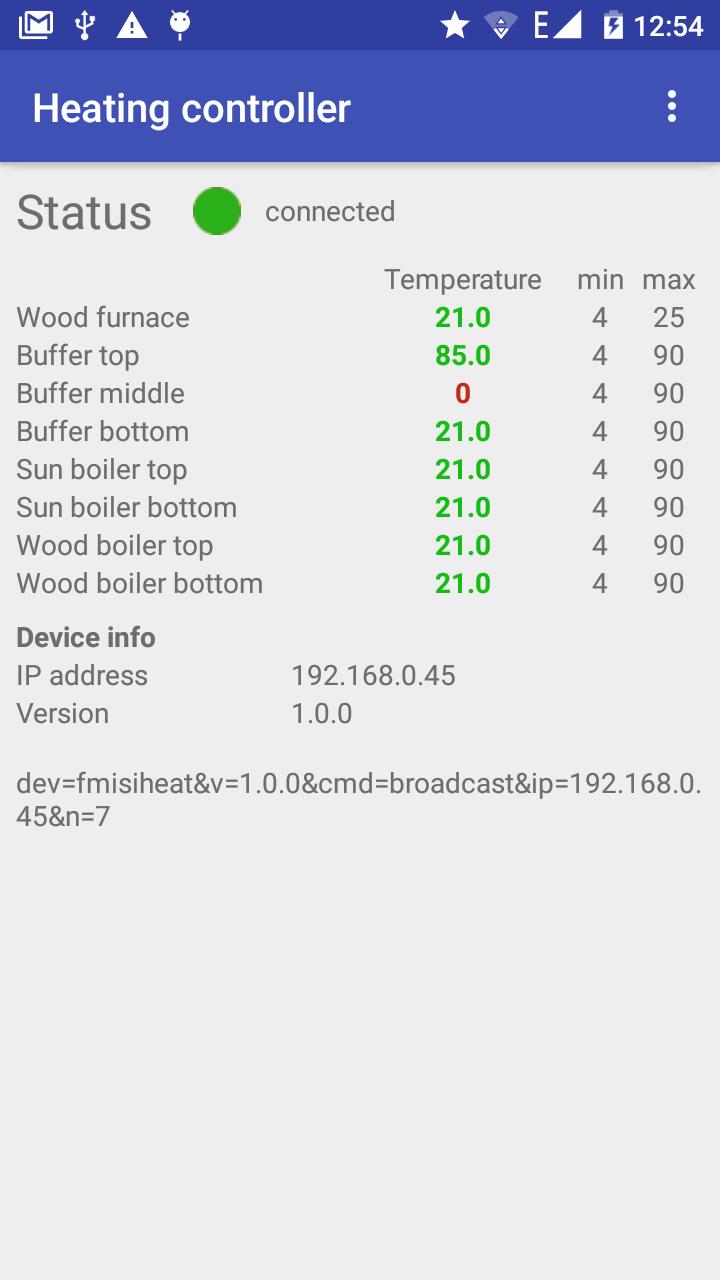
Task: Open the overflow menu in the action bar
Action: coord(673,107)
